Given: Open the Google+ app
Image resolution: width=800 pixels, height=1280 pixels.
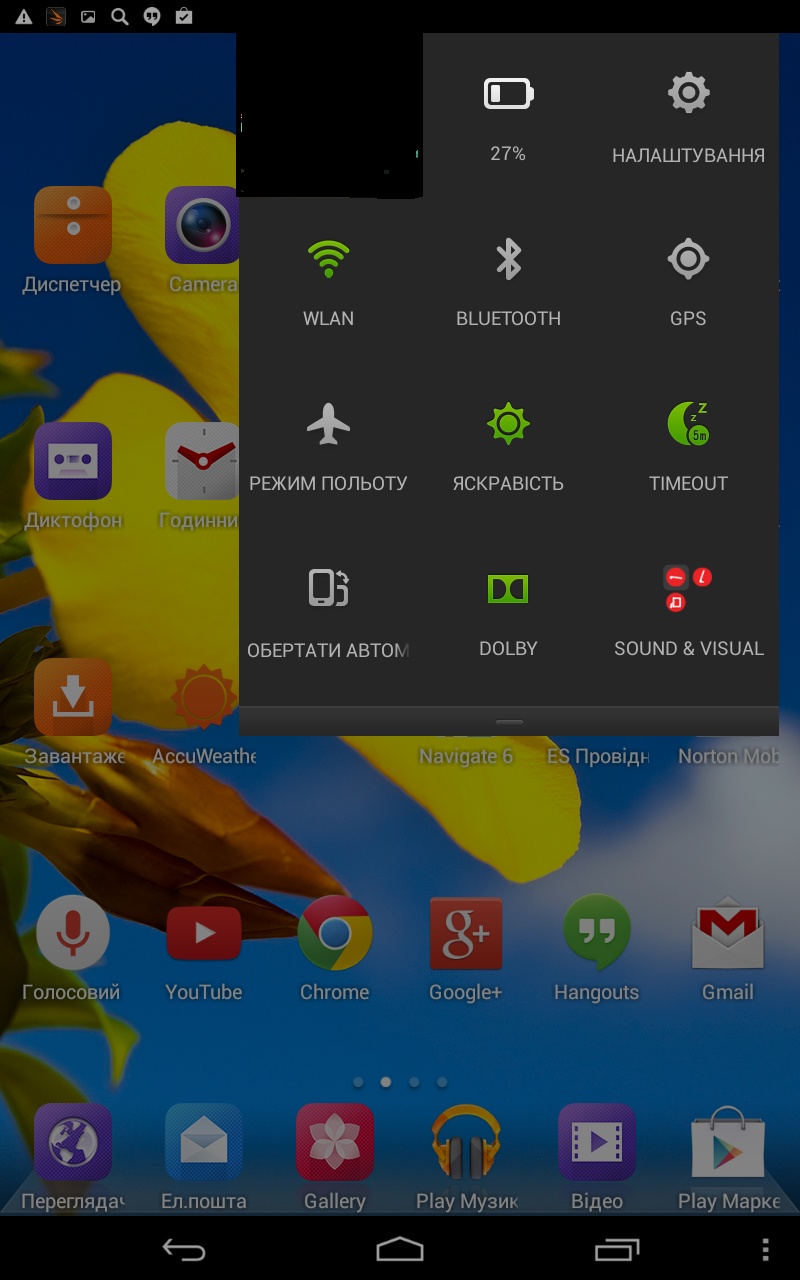Looking at the screenshot, I should pos(465,946).
